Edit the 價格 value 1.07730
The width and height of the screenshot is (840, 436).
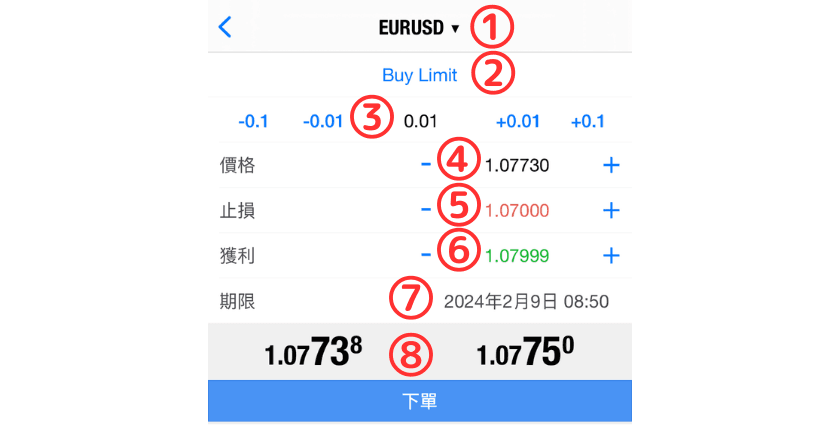[517, 165]
